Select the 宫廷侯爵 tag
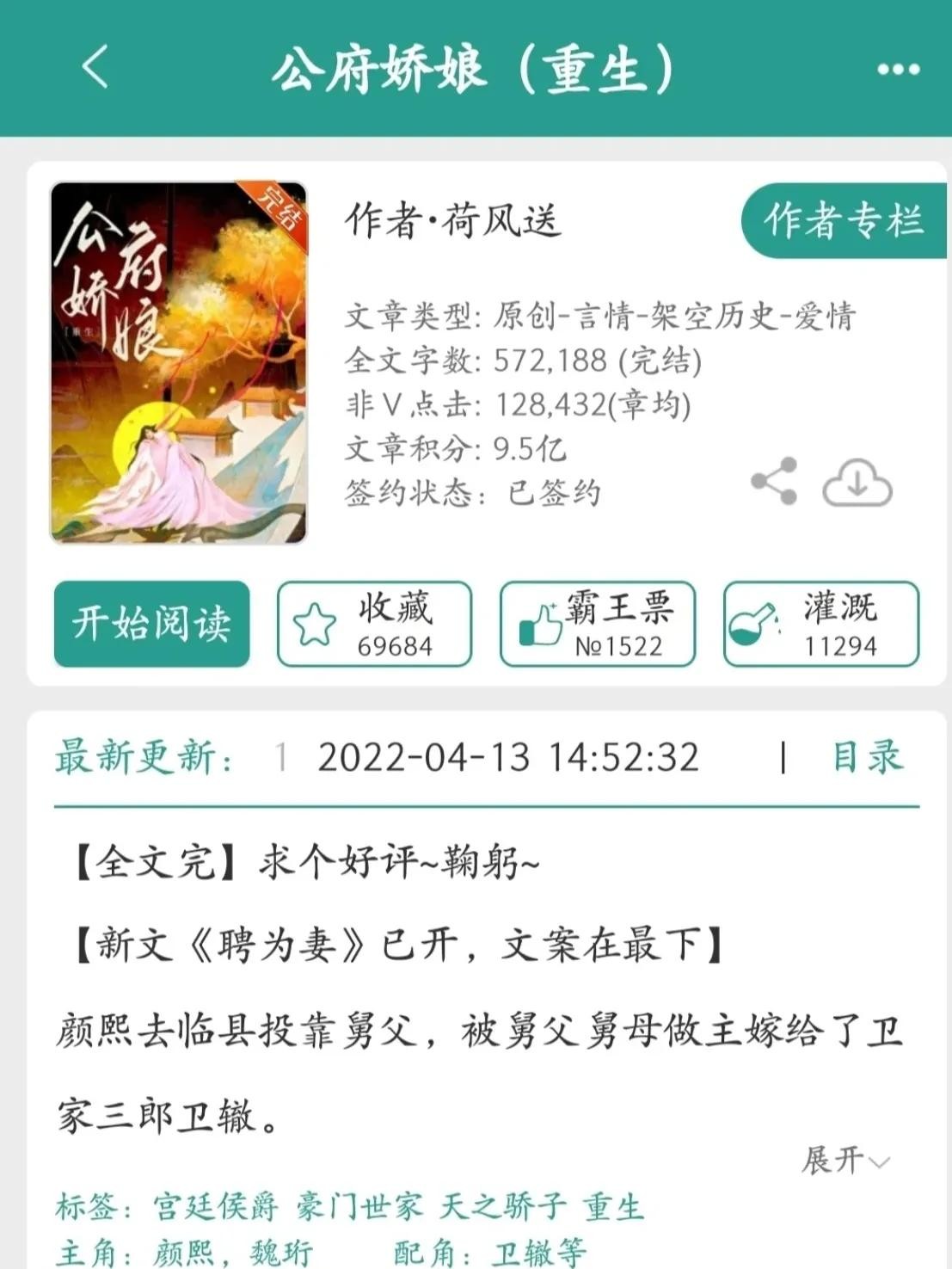The width and height of the screenshot is (952, 1269). pos(216,1206)
